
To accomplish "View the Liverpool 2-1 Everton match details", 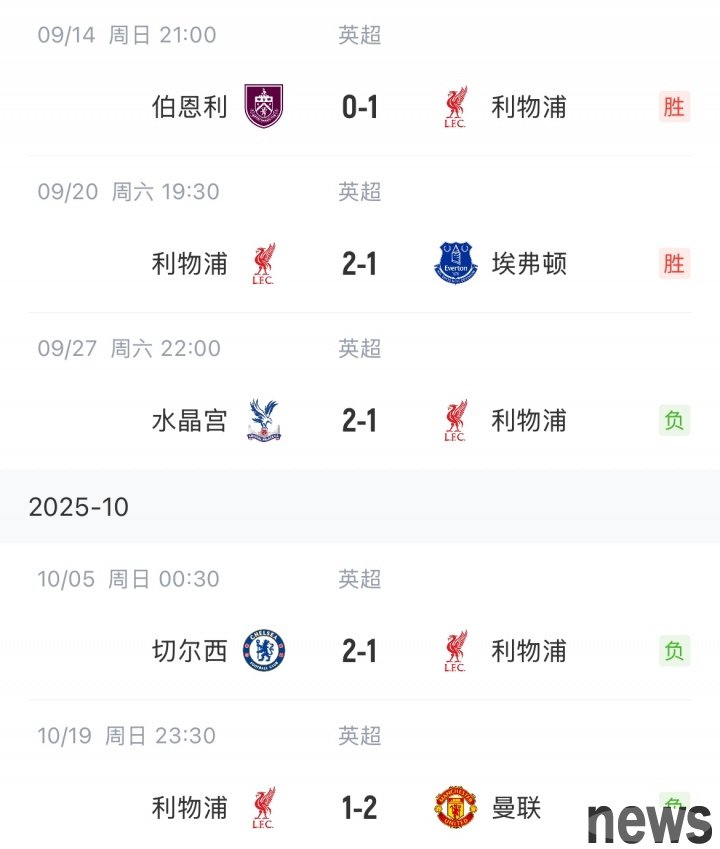I will 360,263.
